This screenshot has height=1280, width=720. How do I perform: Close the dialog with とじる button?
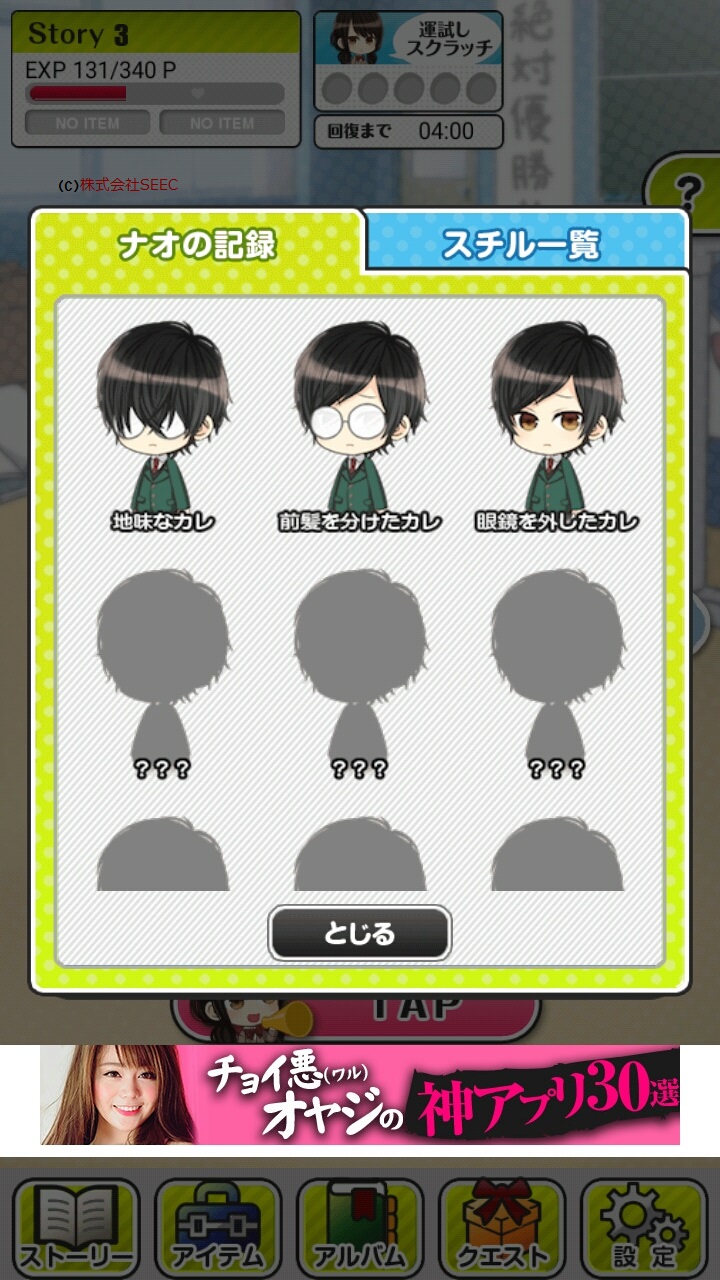pos(360,934)
